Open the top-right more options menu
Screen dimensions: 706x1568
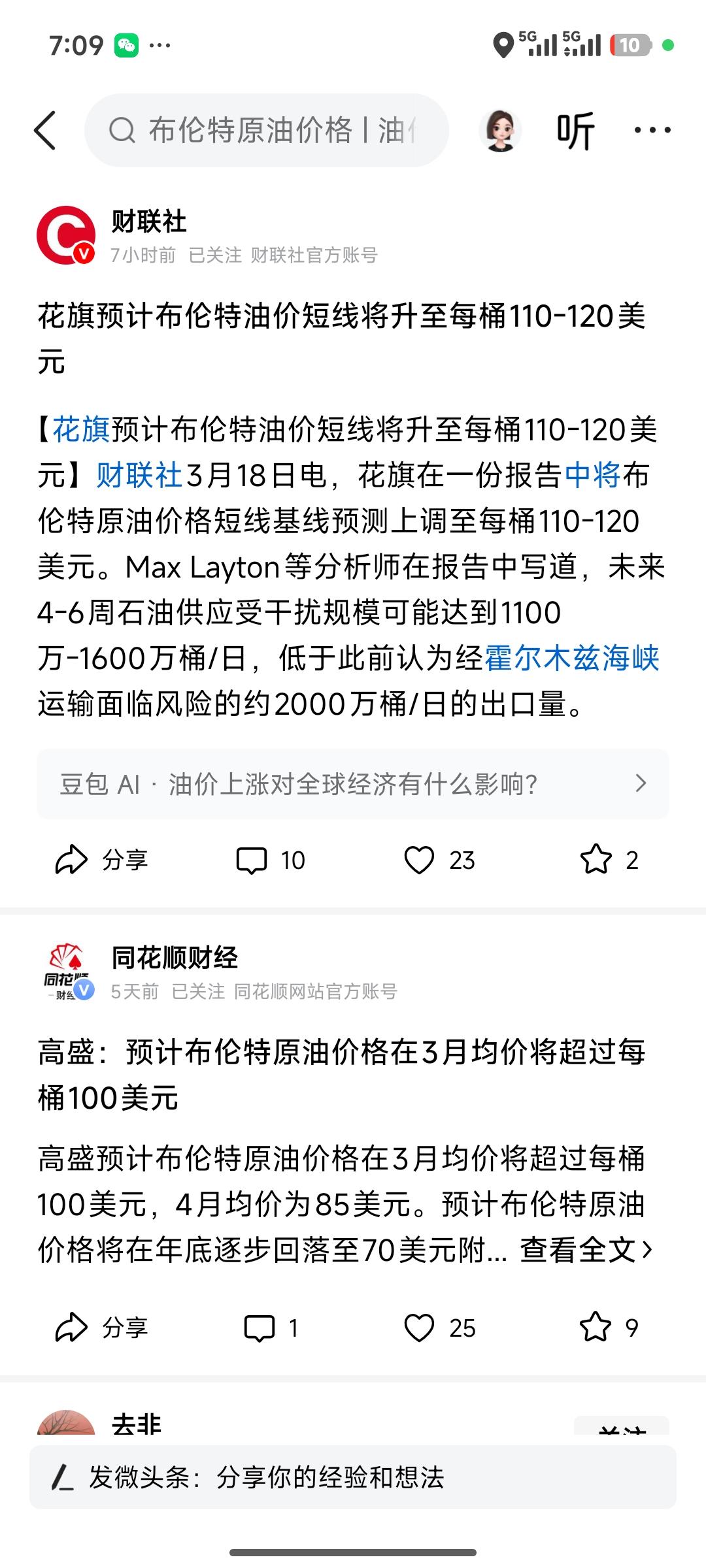click(650, 129)
